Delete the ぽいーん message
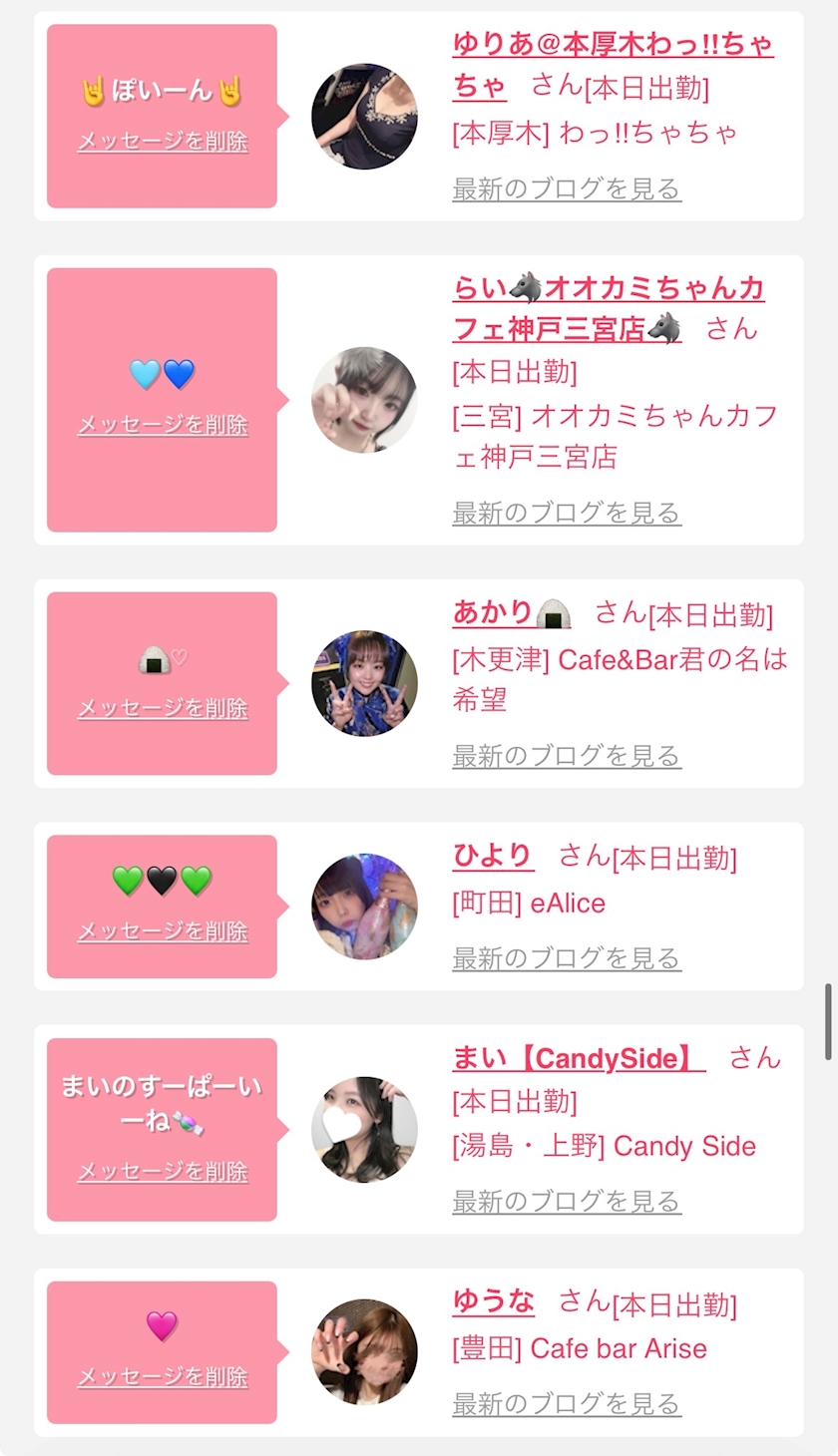838x1456 pixels. pos(163,142)
